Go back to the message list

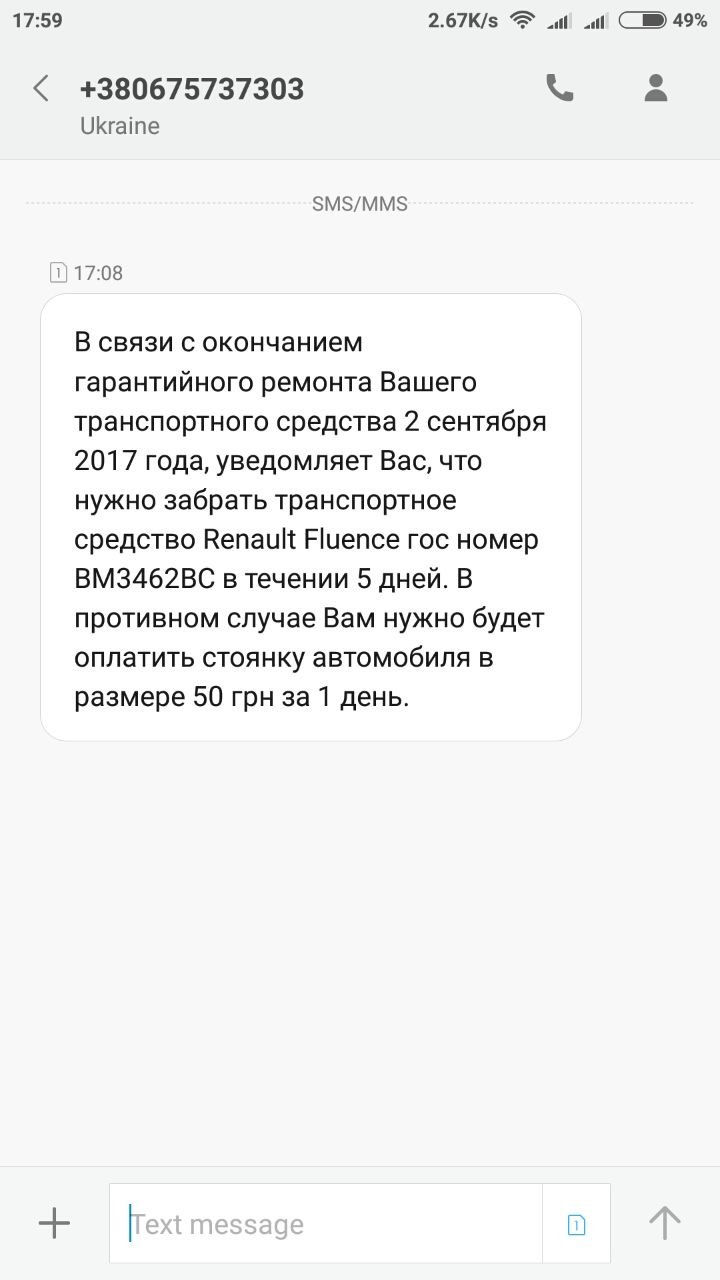point(41,89)
